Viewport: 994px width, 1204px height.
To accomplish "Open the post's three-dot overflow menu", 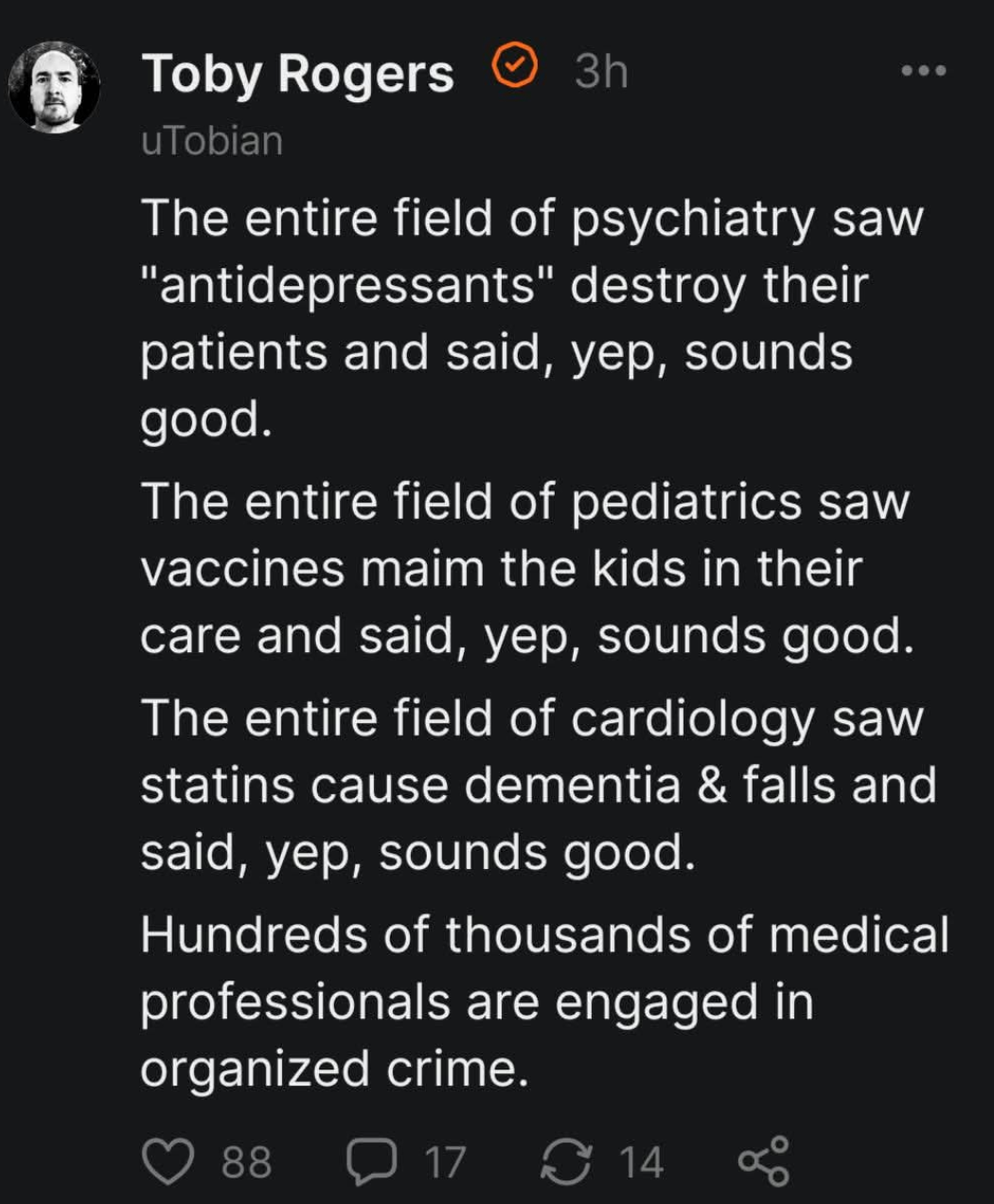I will coord(923,71).
